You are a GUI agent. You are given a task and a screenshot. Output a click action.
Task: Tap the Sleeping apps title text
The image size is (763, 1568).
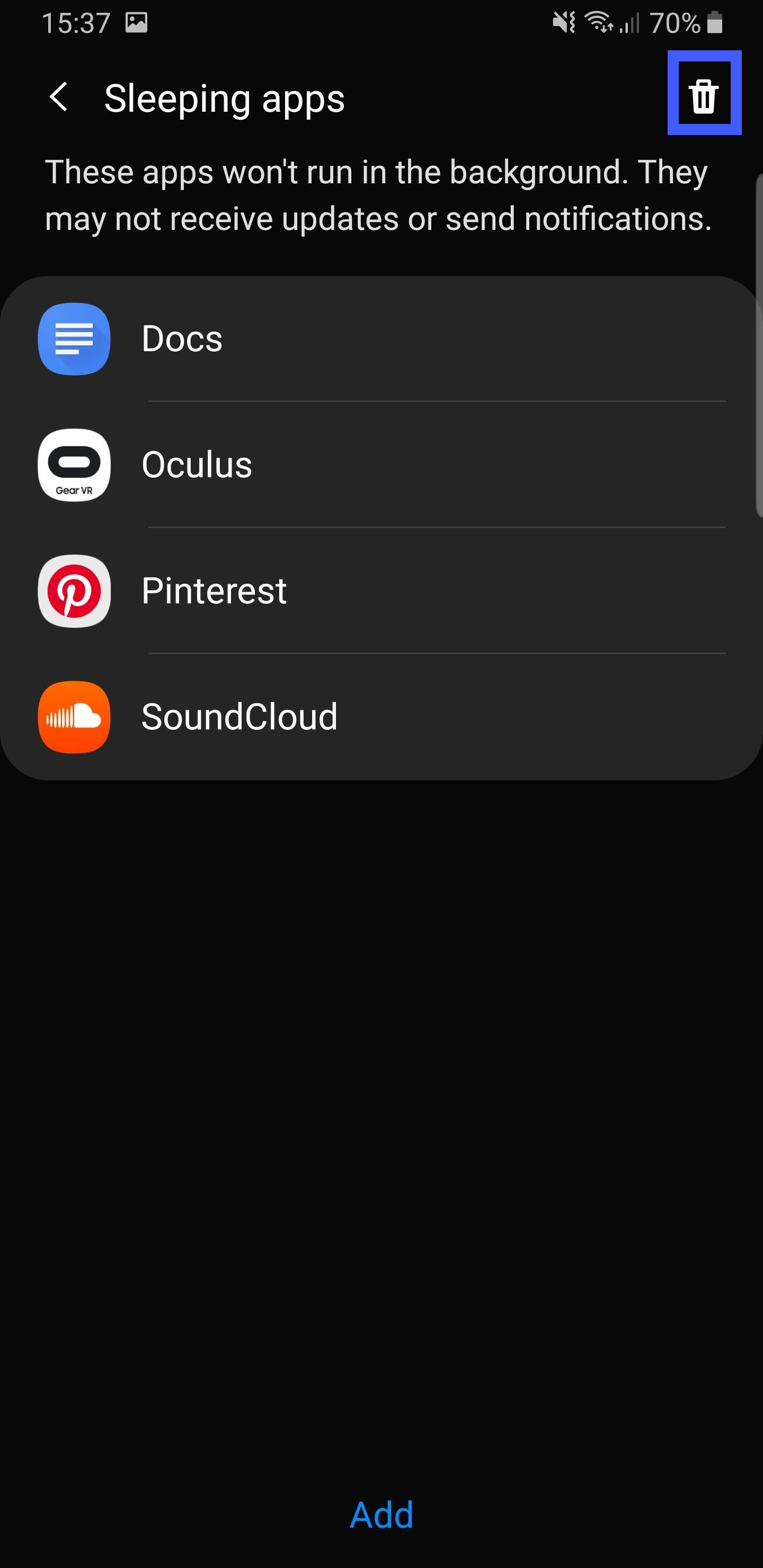[224, 97]
